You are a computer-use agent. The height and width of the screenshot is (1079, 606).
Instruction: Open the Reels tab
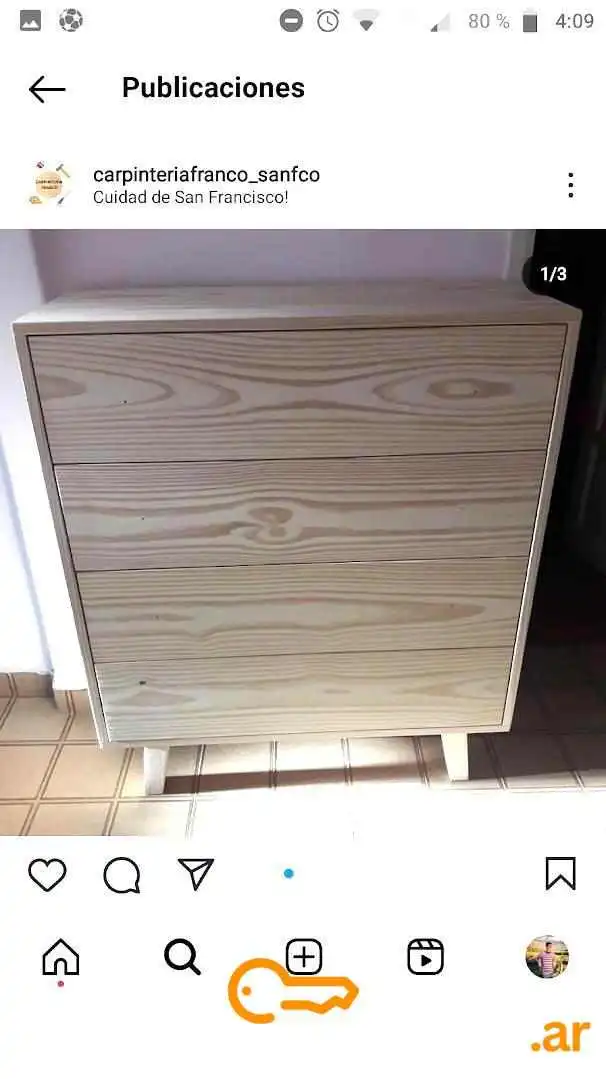pyautogui.click(x=425, y=957)
